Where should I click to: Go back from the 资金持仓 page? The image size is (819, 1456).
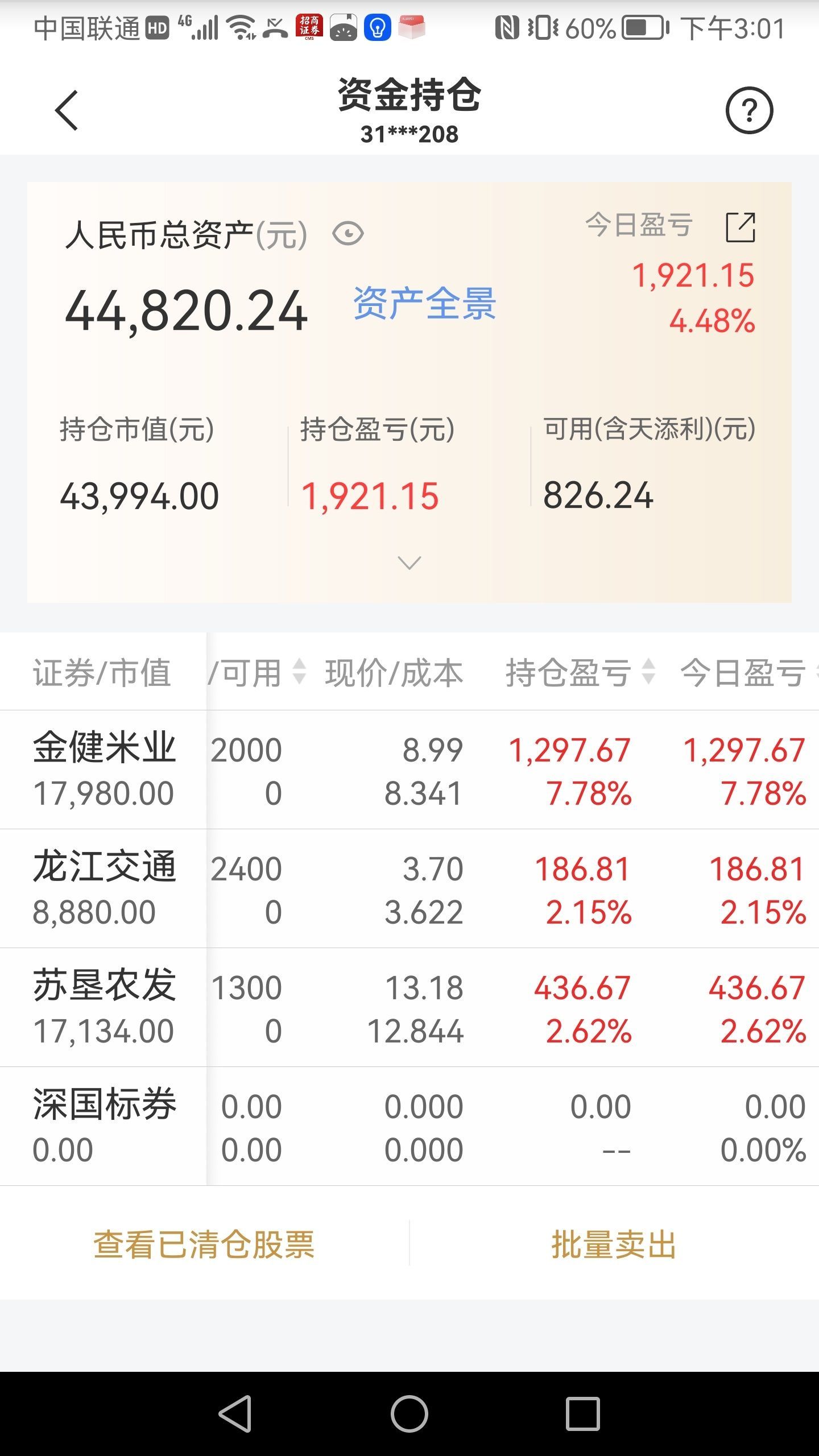[x=67, y=110]
